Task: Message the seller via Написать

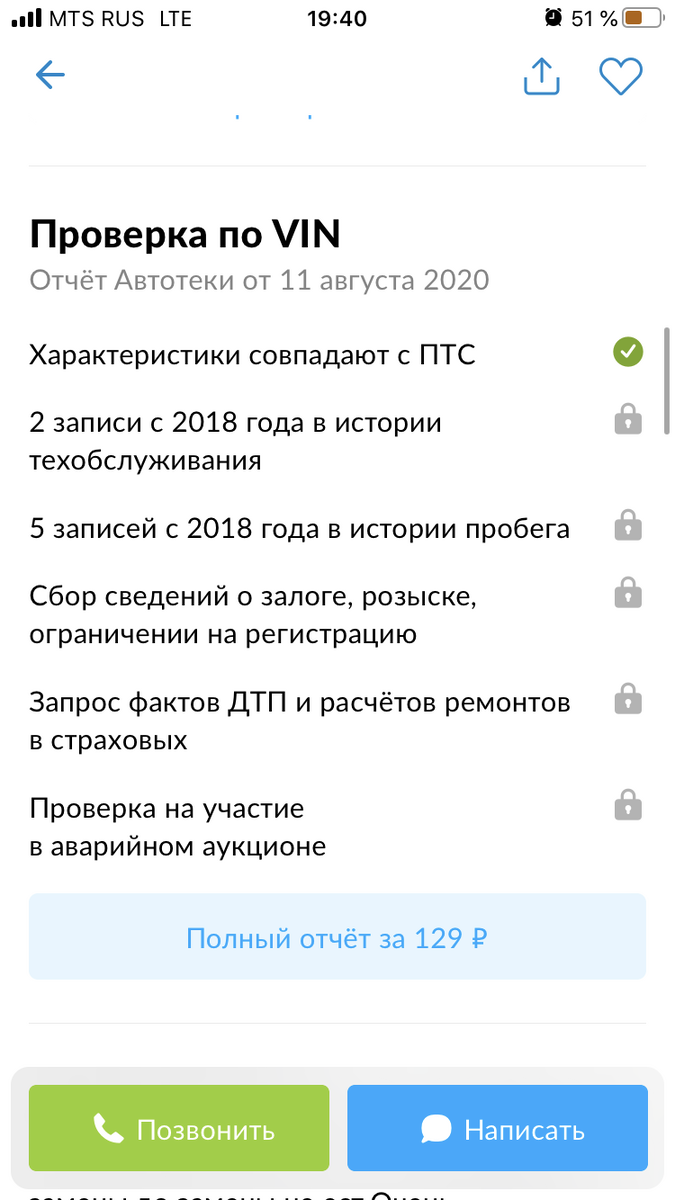Action: [497, 1129]
